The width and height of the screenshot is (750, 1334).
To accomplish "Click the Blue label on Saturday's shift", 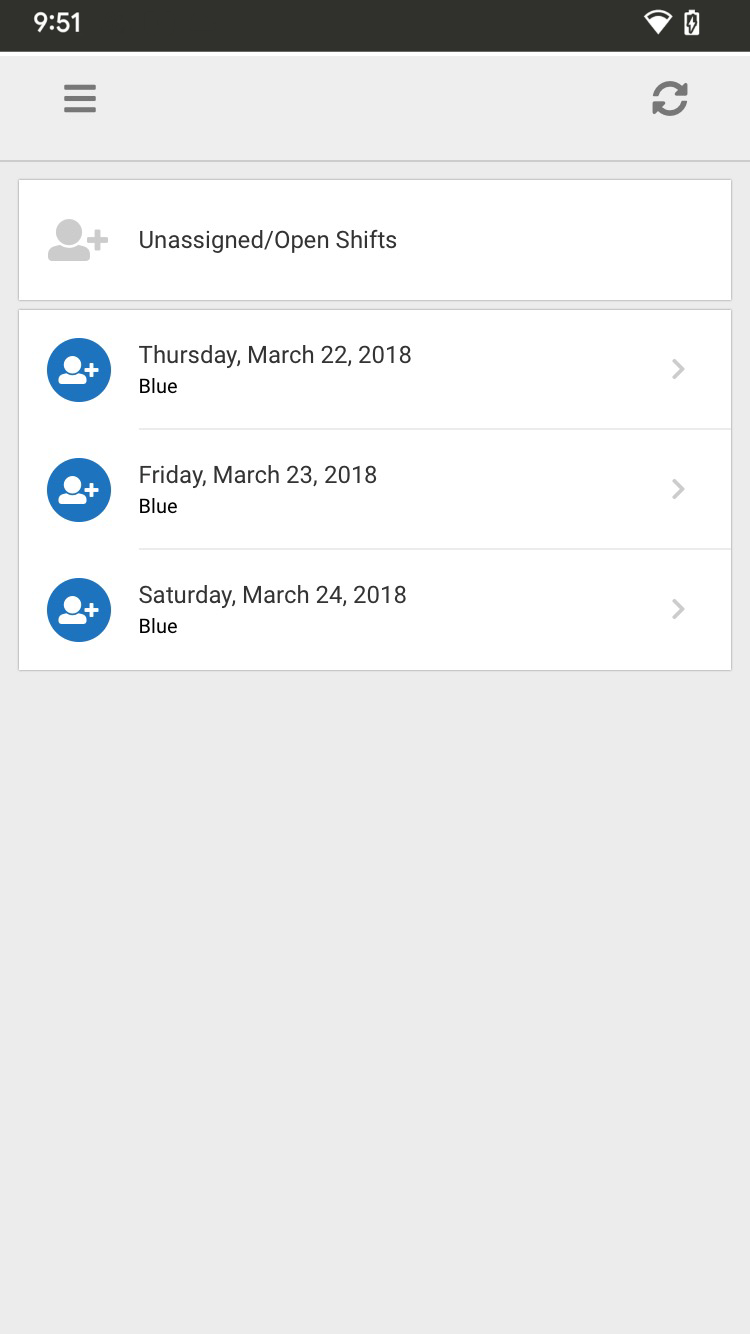I will click(x=158, y=625).
